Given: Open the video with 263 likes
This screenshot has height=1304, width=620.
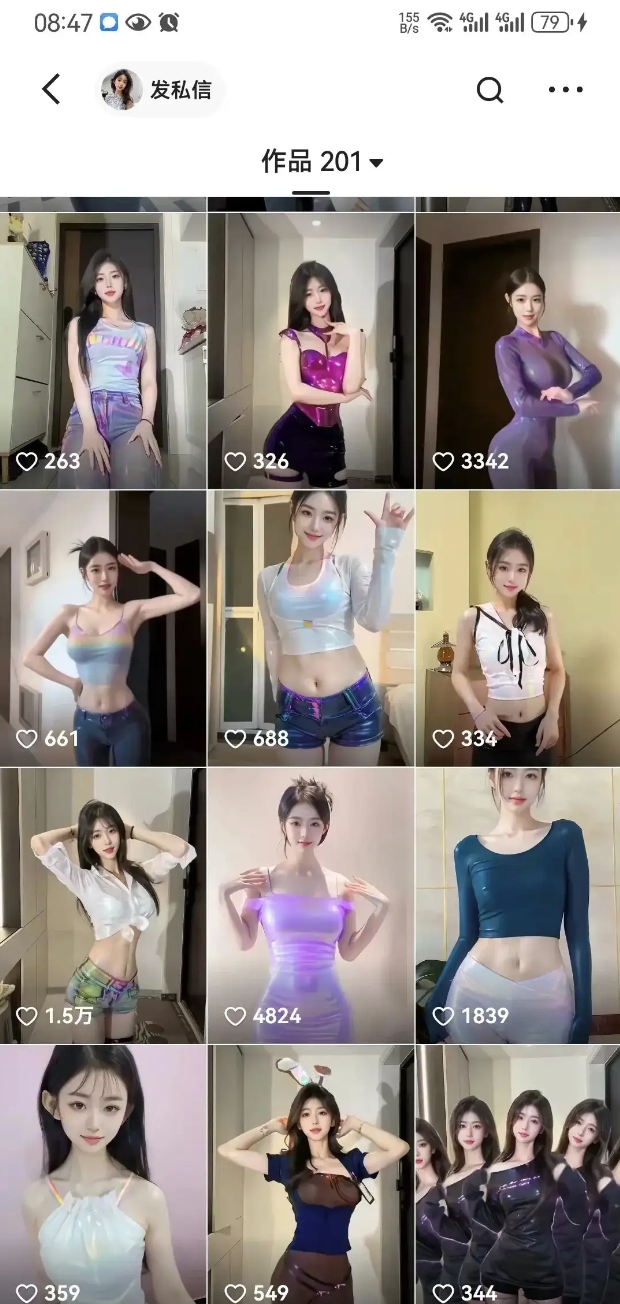Looking at the screenshot, I should [x=103, y=350].
